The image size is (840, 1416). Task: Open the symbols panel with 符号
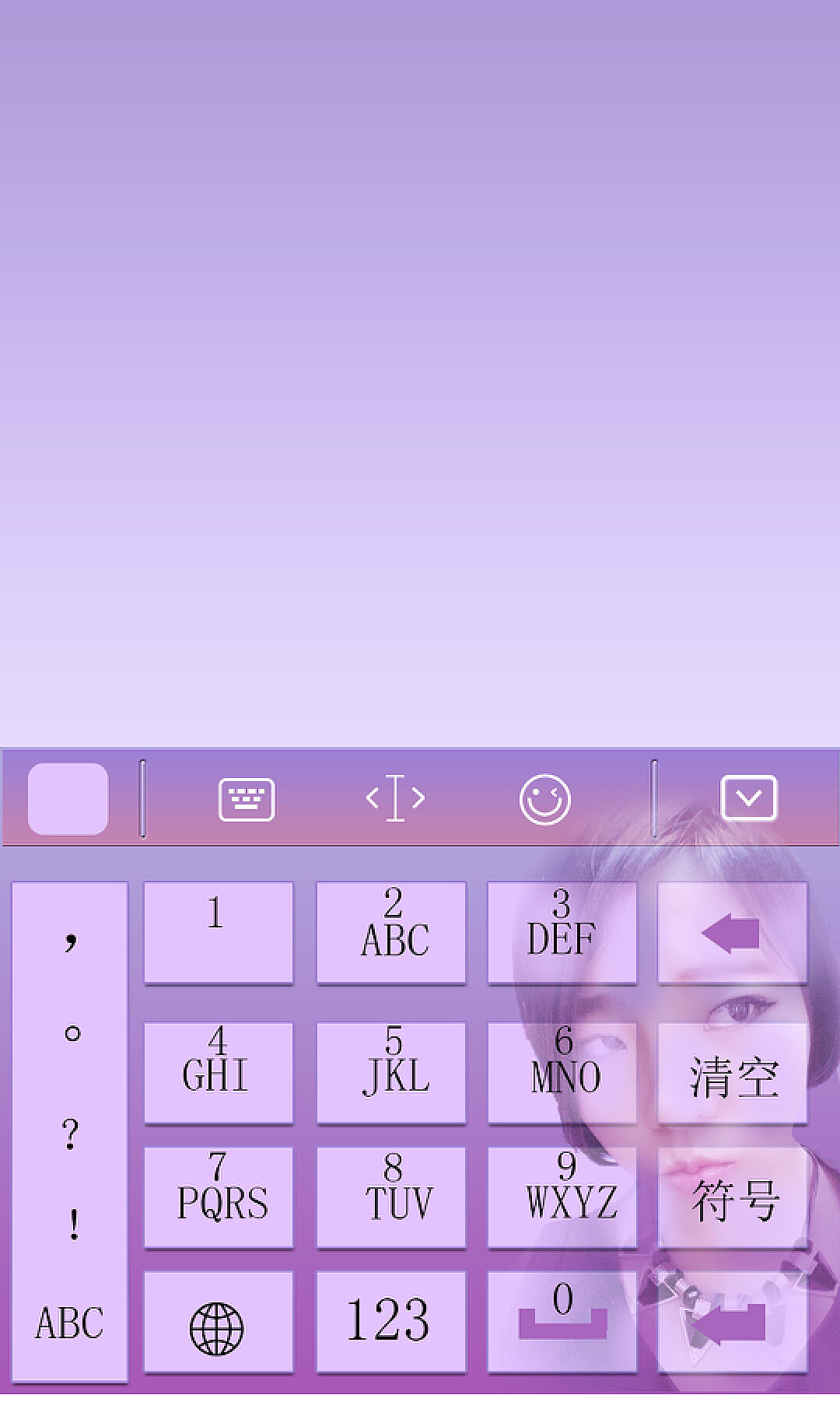coord(732,1198)
